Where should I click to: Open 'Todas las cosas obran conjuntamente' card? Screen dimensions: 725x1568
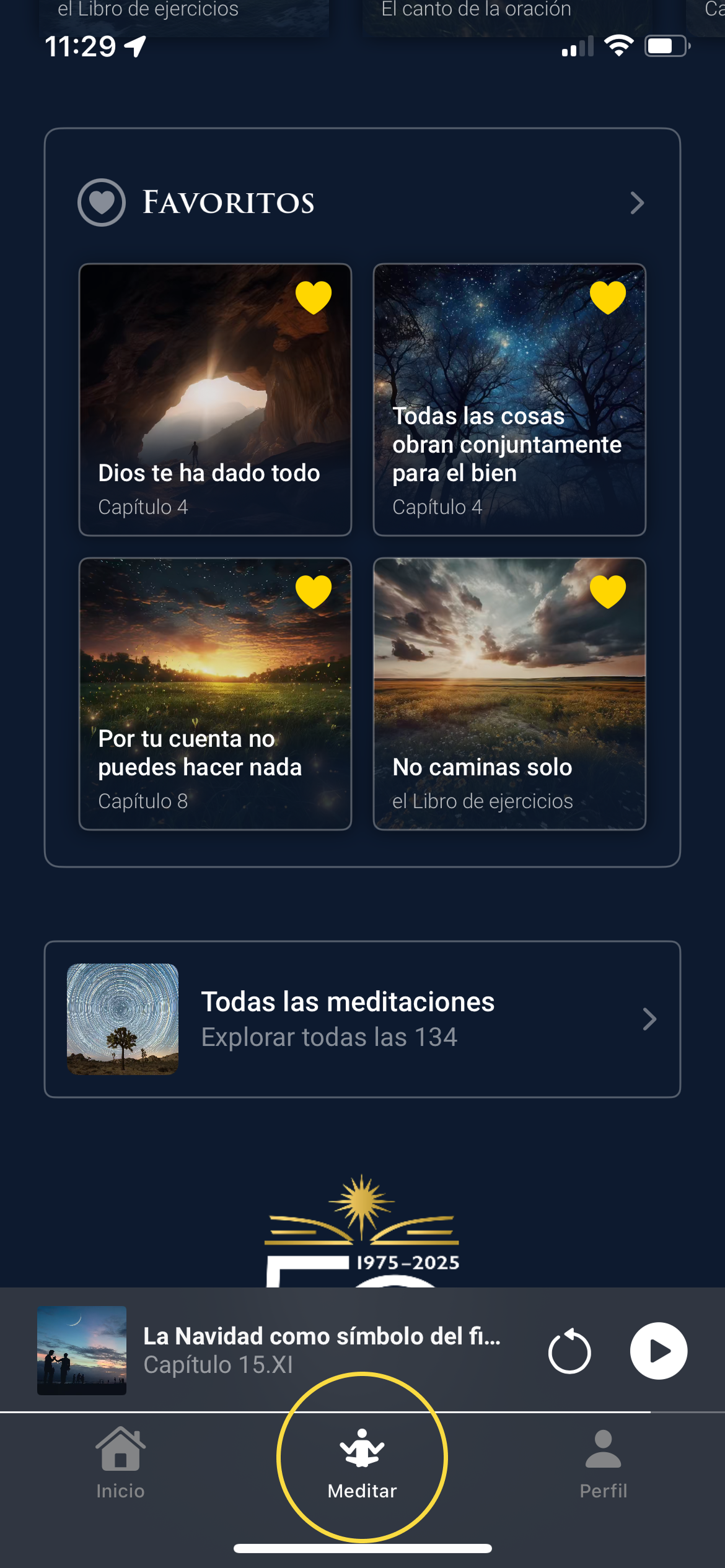[x=509, y=421]
